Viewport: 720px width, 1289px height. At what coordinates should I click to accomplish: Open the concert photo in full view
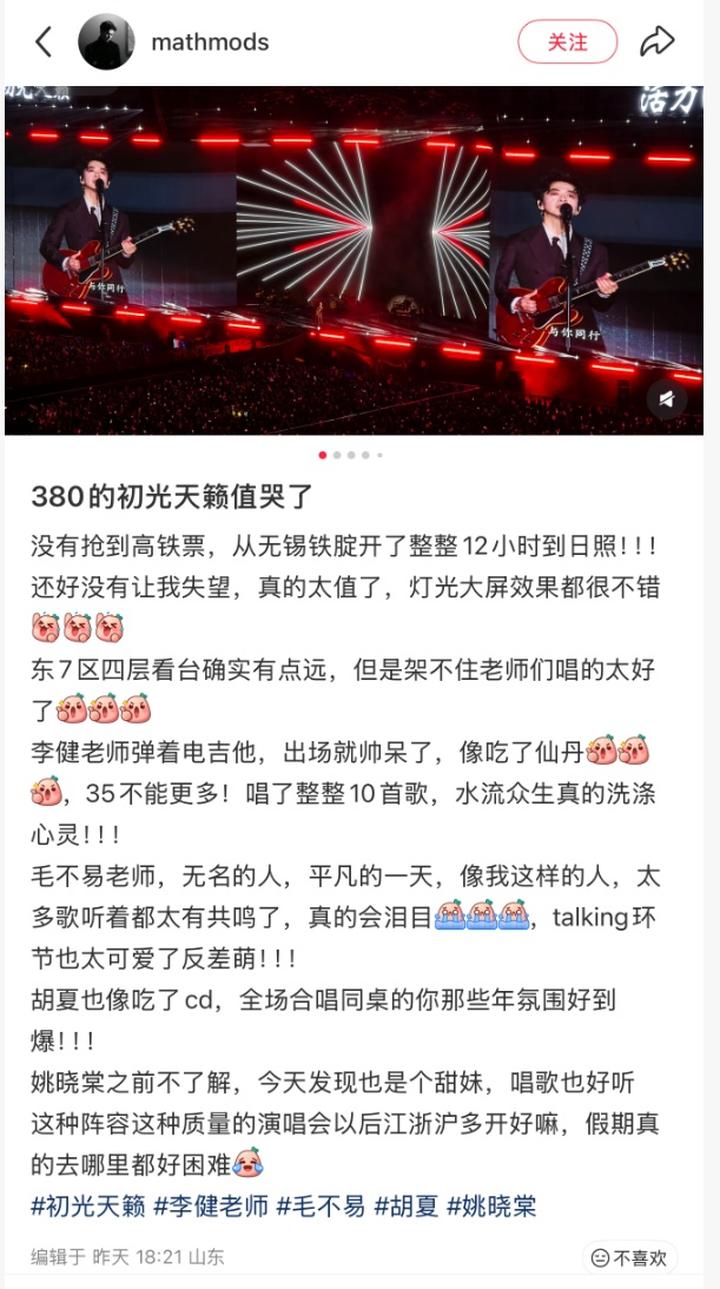click(354, 260)
